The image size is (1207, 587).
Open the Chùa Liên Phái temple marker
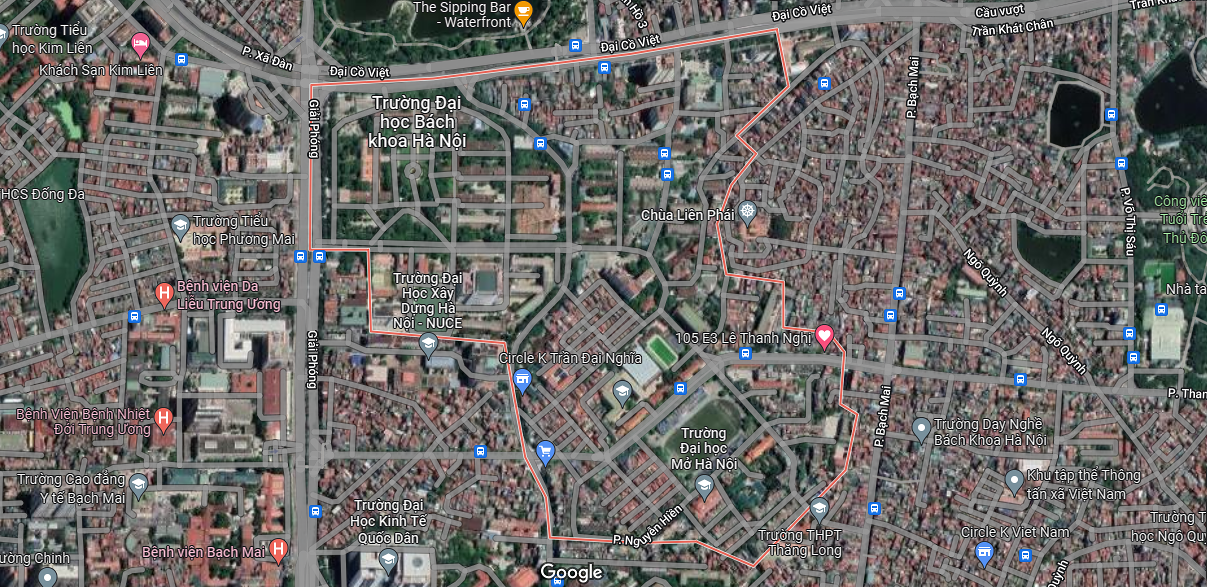(x=747, y=213)
